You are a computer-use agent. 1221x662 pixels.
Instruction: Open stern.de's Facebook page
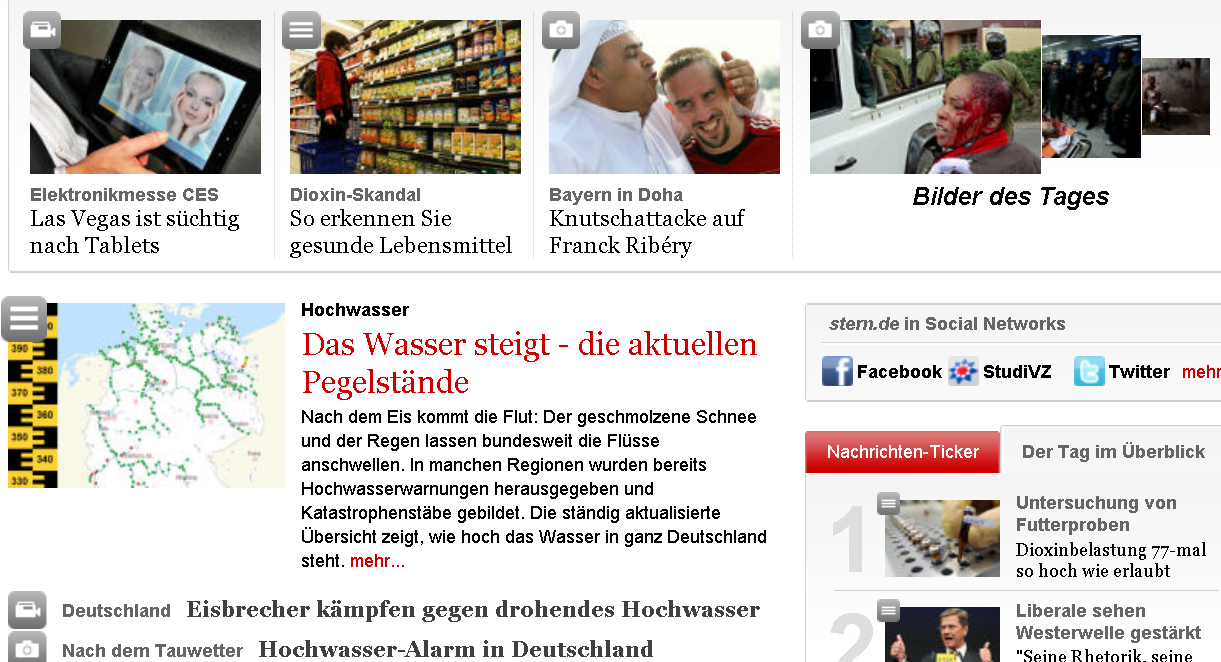[882, 372]
